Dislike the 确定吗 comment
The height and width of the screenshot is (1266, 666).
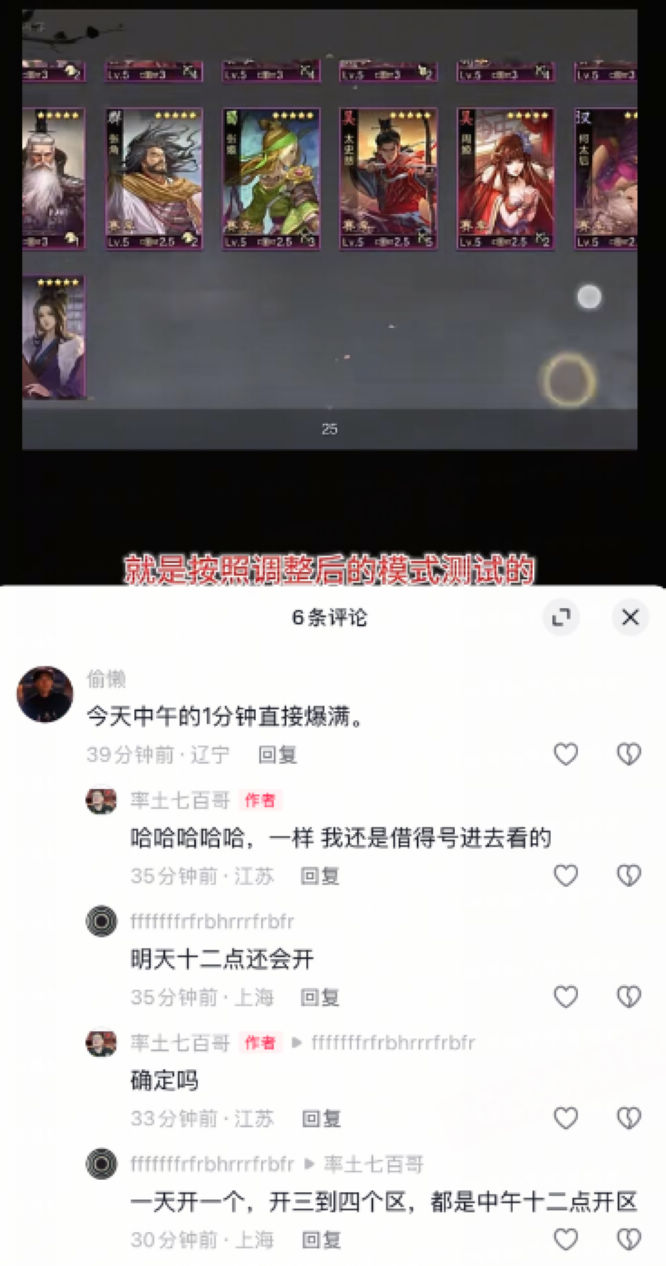[628, 1118]
